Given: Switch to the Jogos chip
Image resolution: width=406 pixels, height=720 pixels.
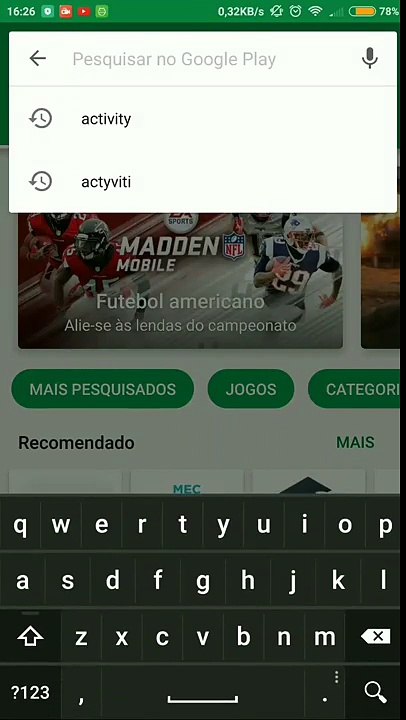Looking at the screenshot, I should [x=251, y=389].
